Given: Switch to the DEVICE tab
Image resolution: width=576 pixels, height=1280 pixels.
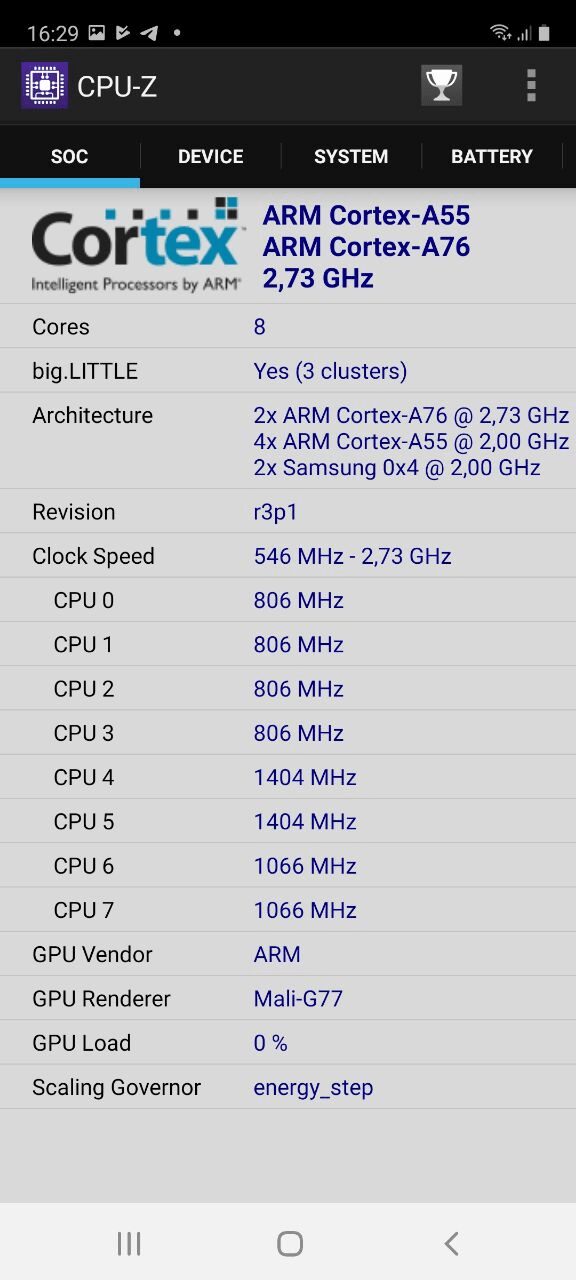Looking at the screenshot, I should 211,156.
